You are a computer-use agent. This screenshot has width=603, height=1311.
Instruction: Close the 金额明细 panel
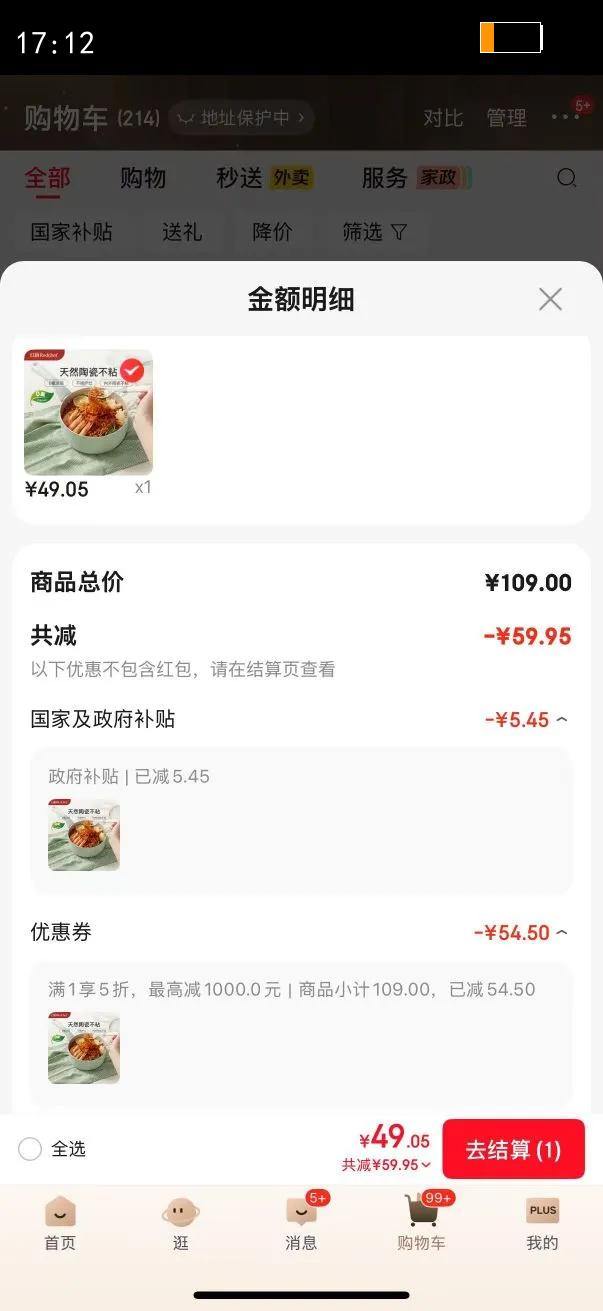550,299
